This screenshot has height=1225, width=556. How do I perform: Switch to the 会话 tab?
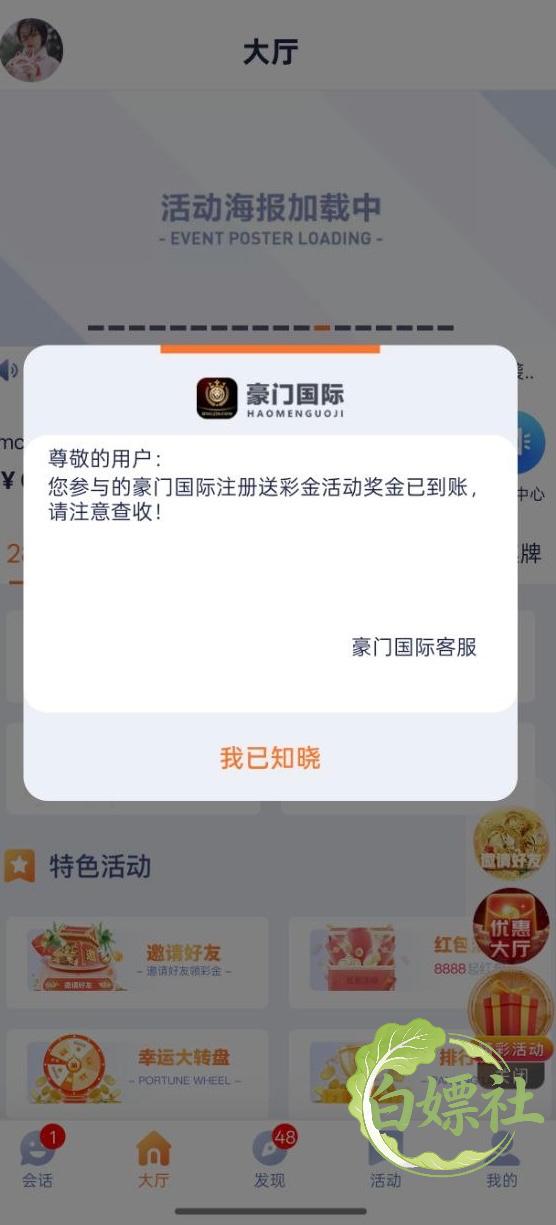pos(38,1159)
